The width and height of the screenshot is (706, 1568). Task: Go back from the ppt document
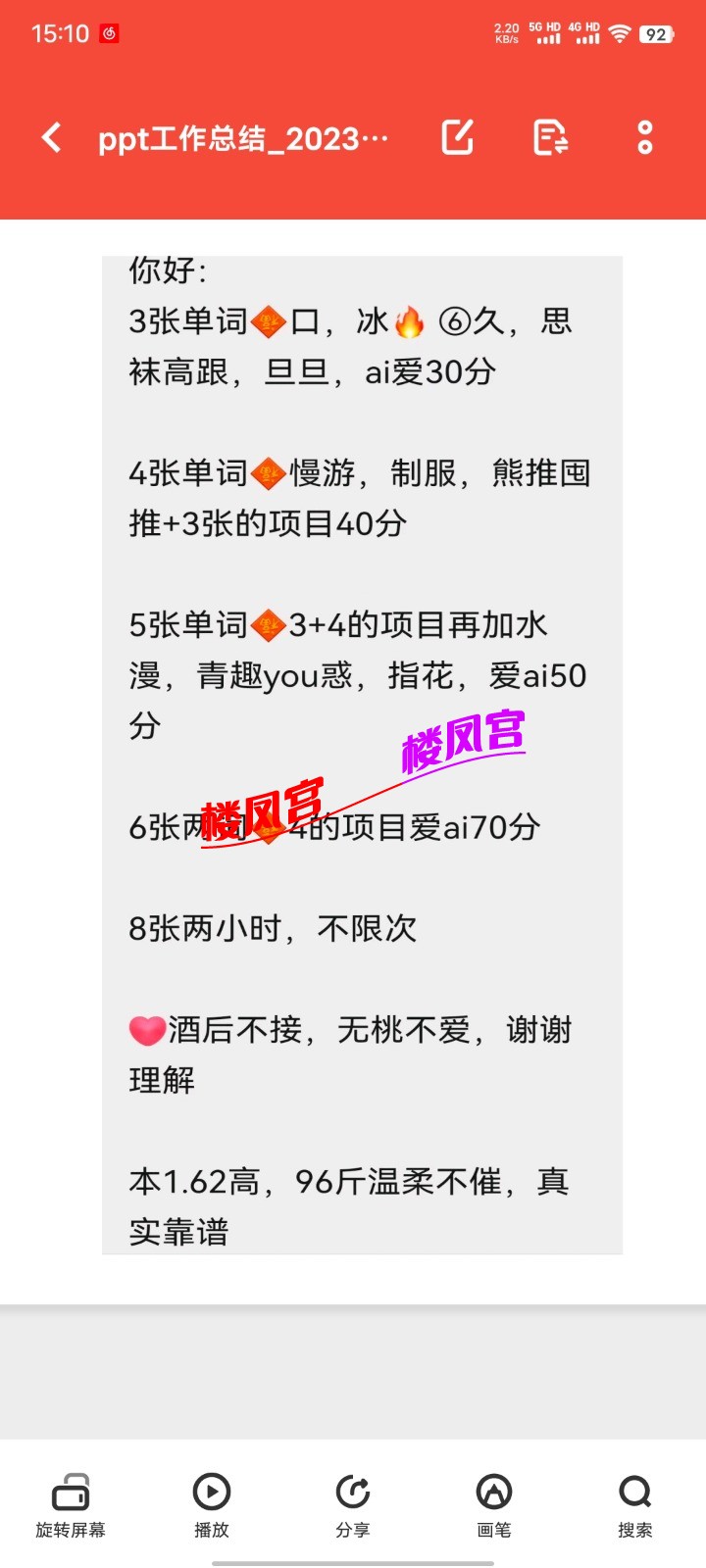pyautogui.click(x=52, y=138)
